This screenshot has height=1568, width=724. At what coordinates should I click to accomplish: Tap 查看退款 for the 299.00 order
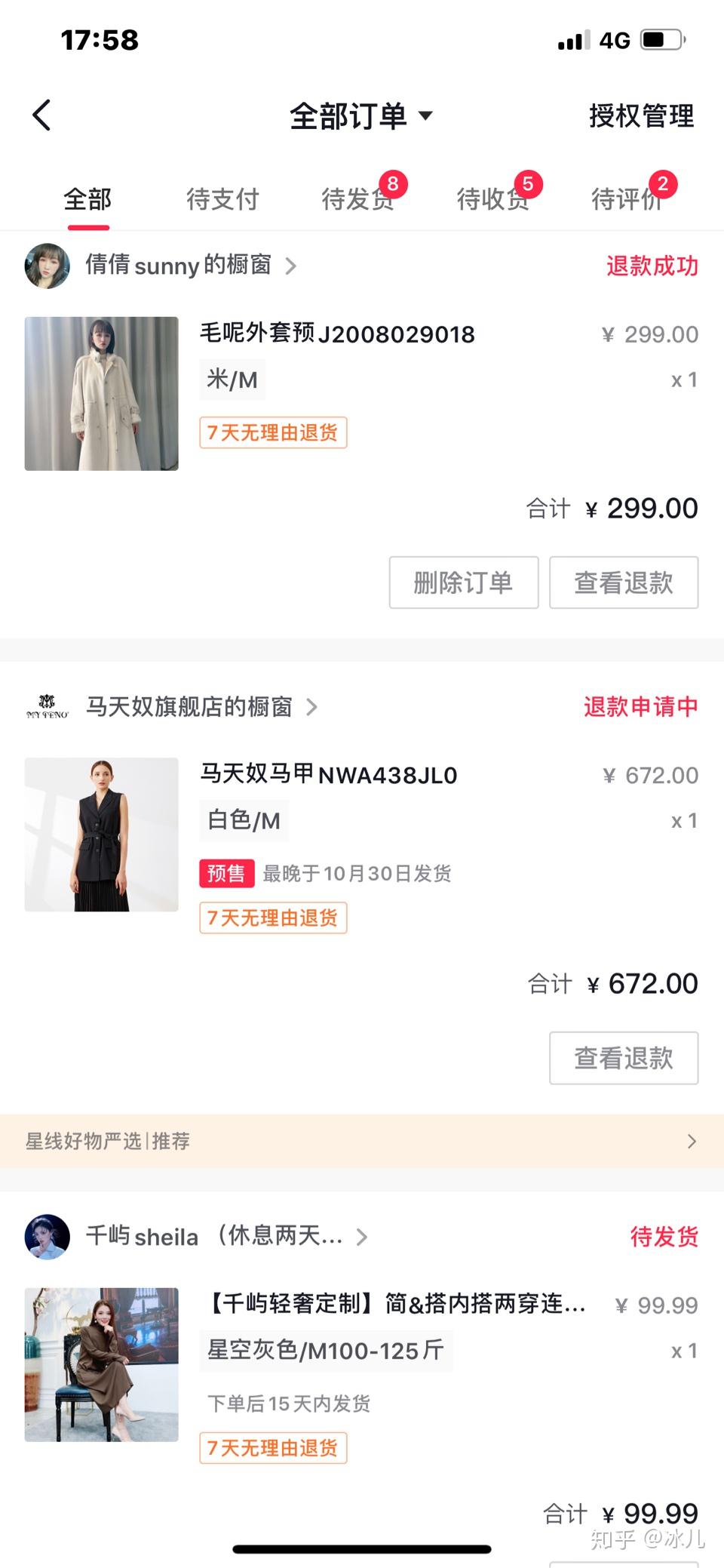point(623,583)
